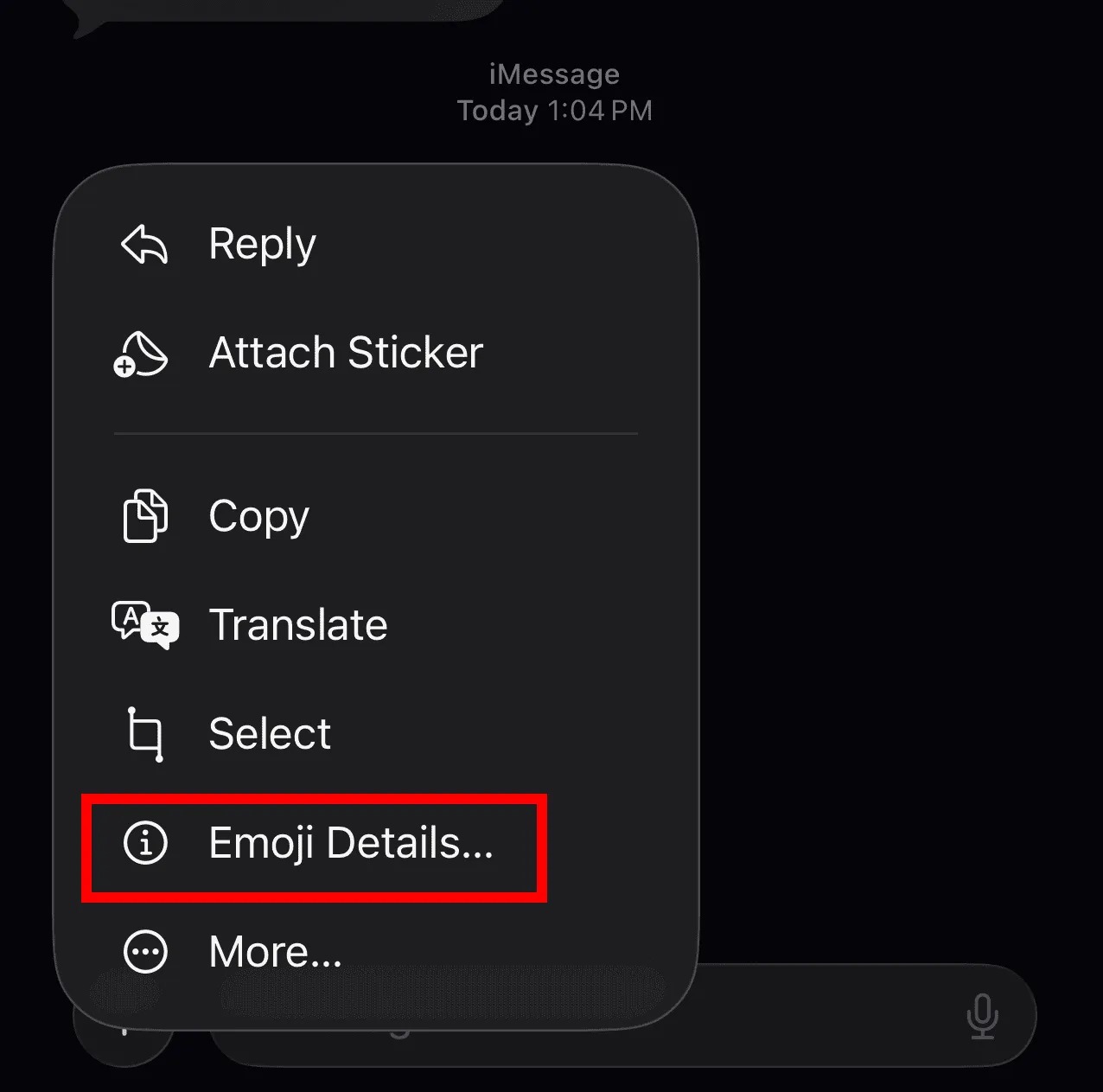The width and height of the screenshot is (1103, 1092).
Task: Translate the selected message
Action: pyautogui.click(x=297, y=625)
